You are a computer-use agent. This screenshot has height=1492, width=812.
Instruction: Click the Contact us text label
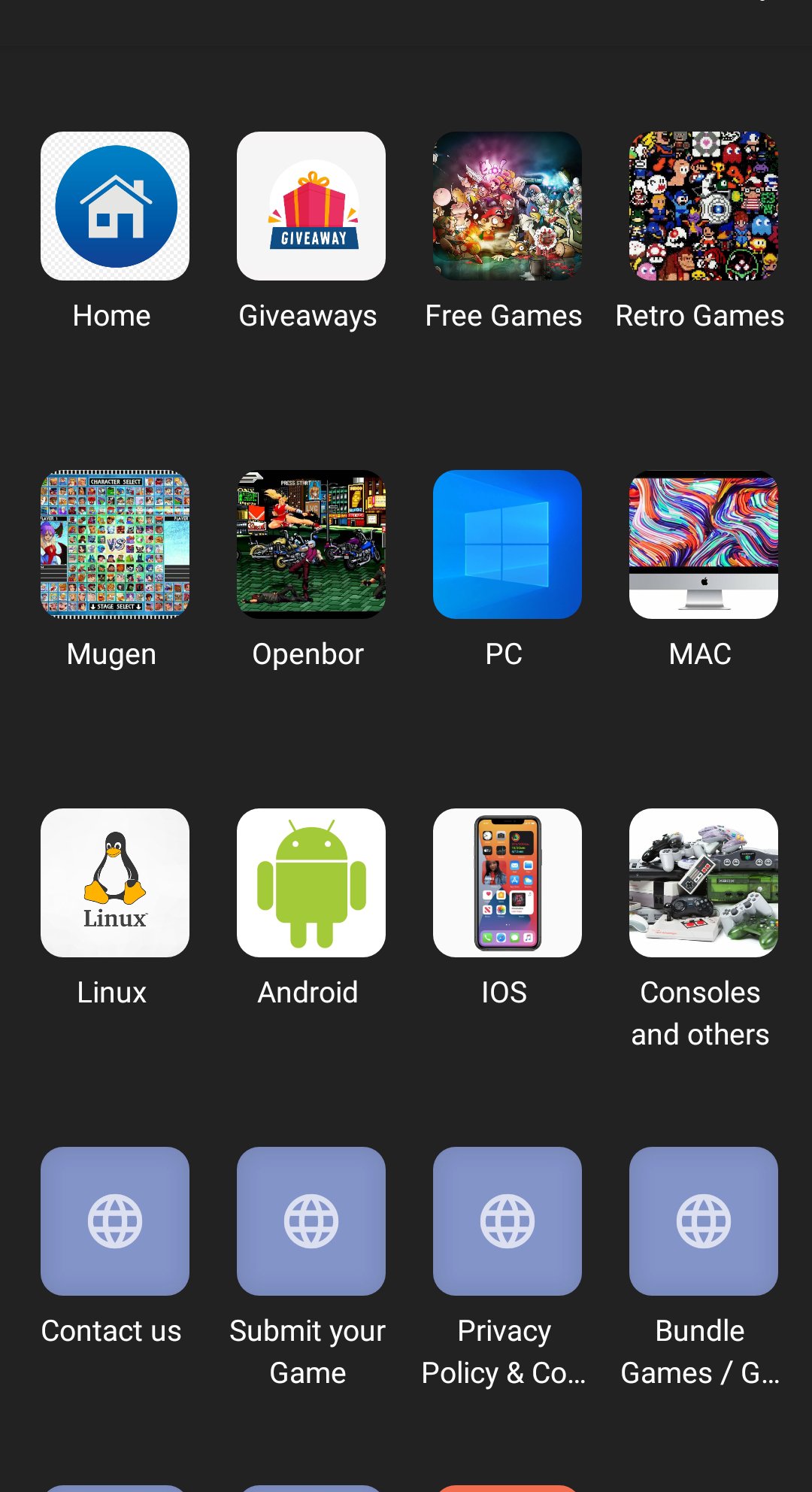pyautogui.click(x=111, y=1331)
